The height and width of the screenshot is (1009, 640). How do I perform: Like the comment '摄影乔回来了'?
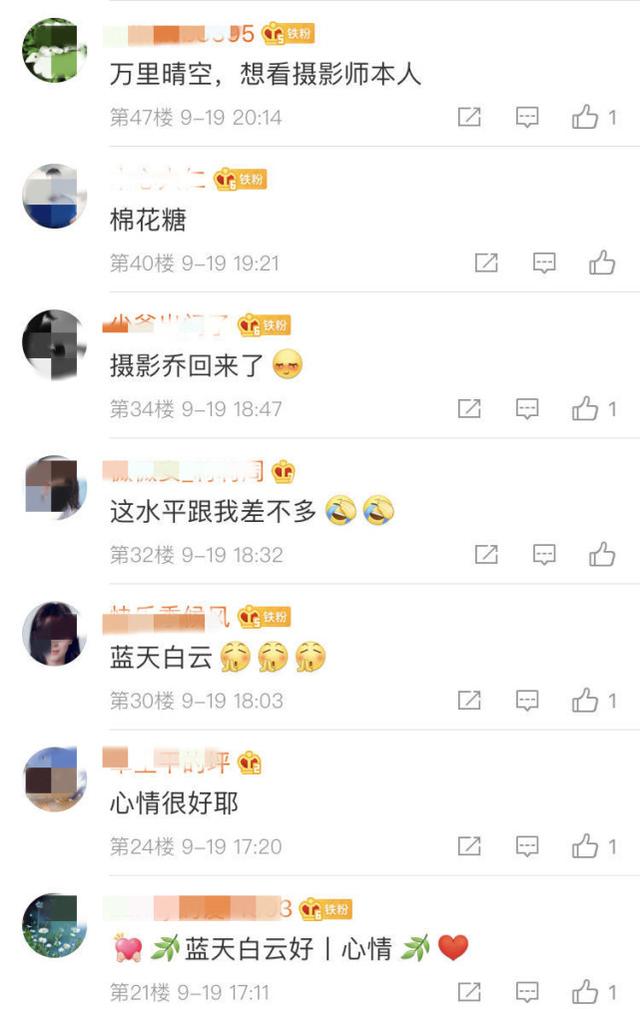pyautogui.click(x=585, y=408)
